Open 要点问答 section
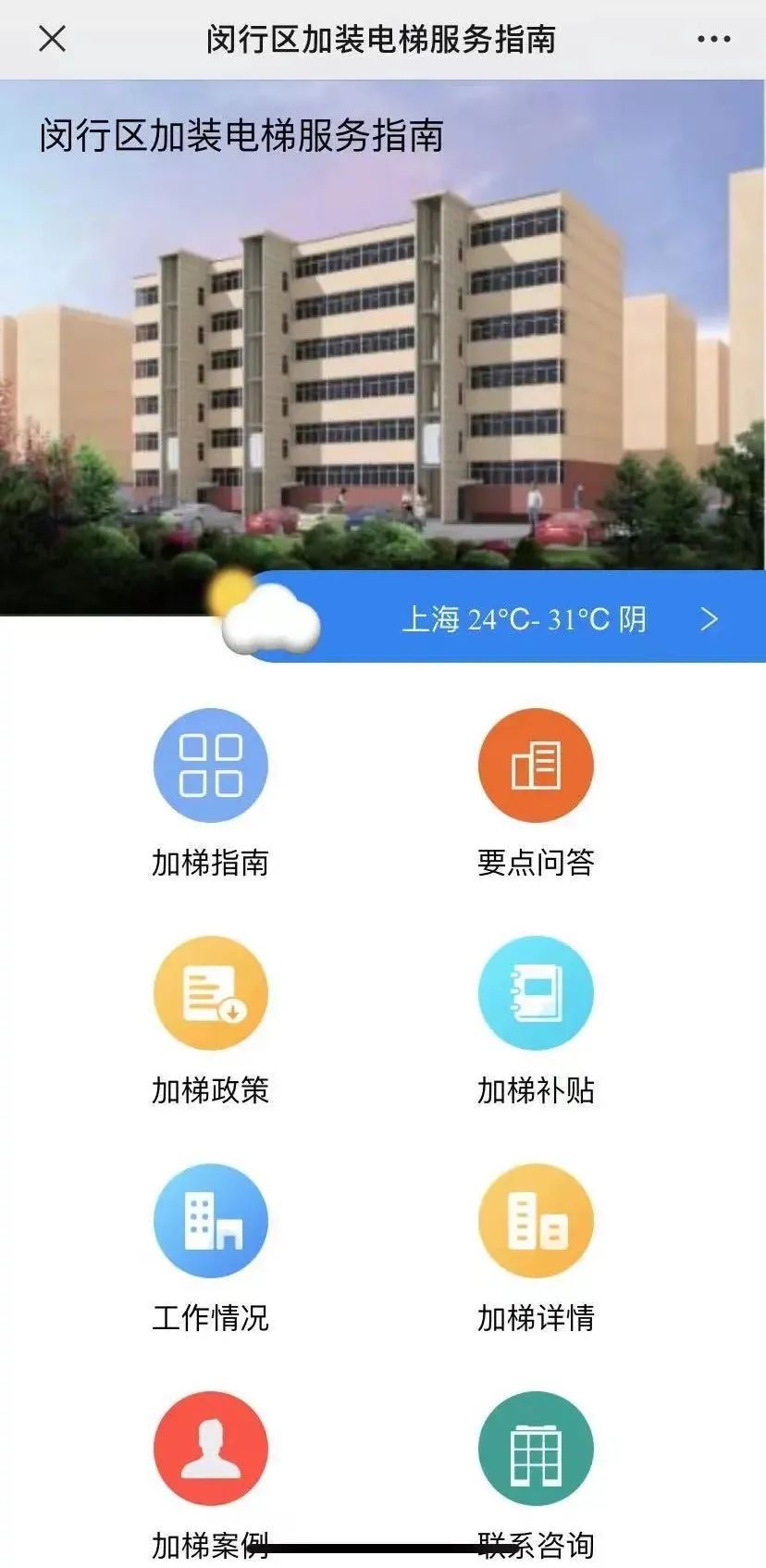Screen dimensions: 766x1568 point(536,765)
